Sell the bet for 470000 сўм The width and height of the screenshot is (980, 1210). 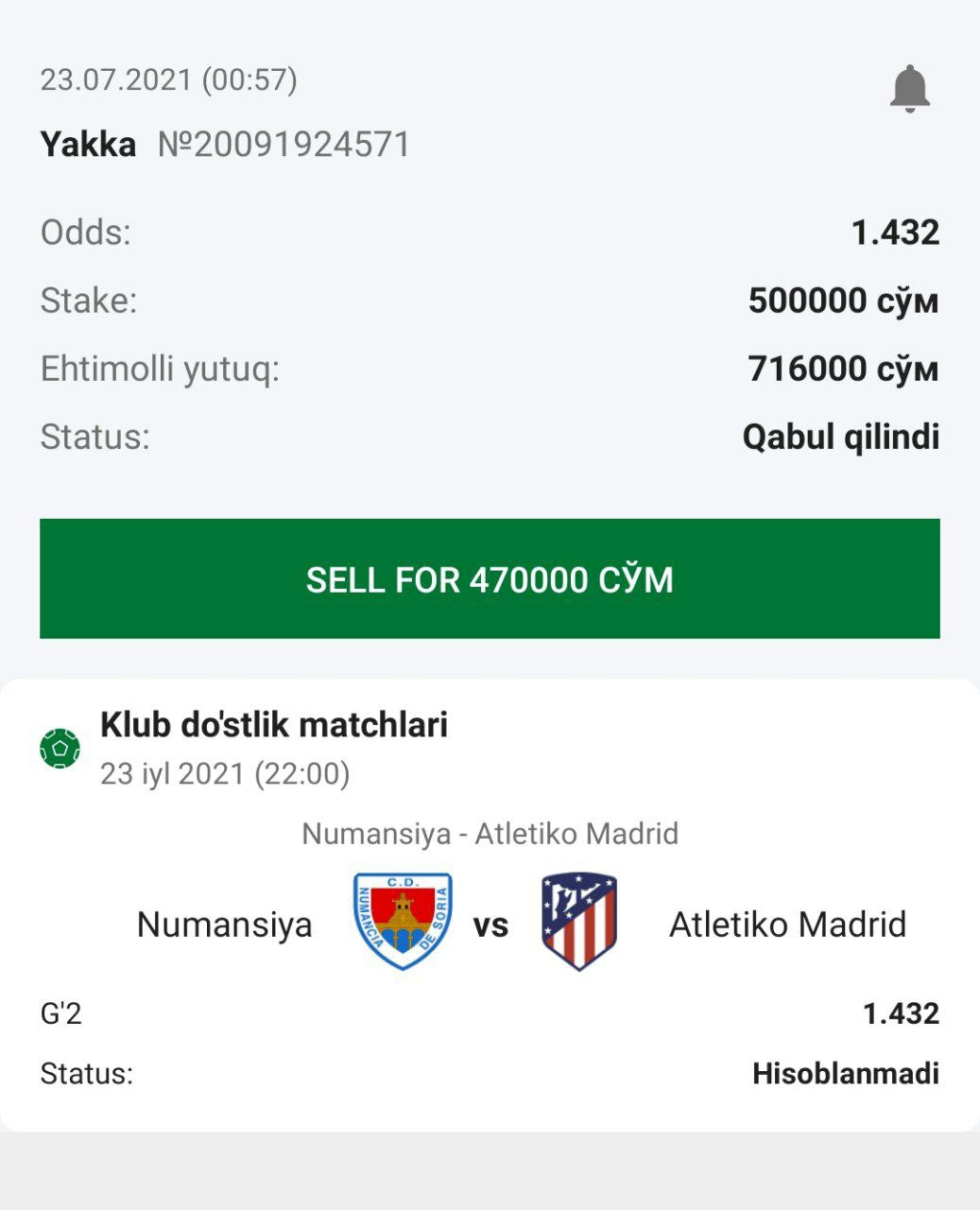[490, 579]
